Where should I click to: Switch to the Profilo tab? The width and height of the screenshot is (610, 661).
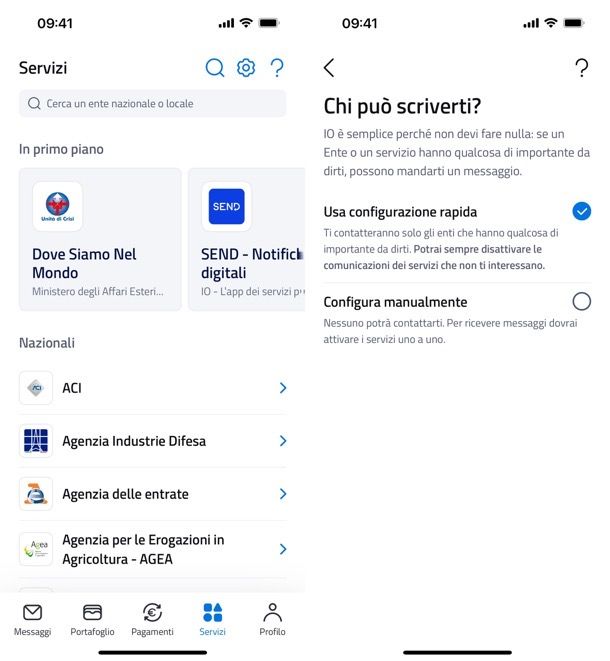pos(272,619)
